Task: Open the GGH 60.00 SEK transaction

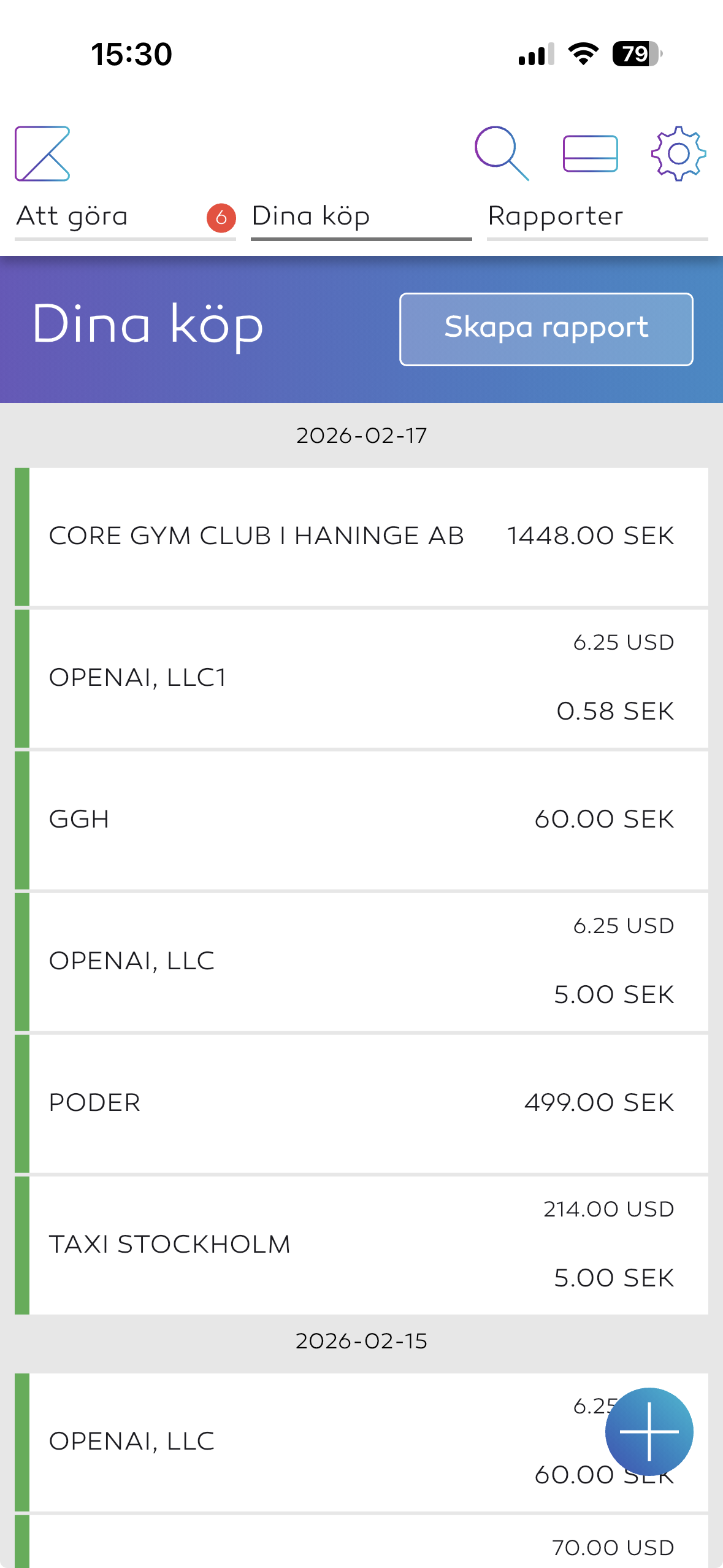Action: point(361,819)
